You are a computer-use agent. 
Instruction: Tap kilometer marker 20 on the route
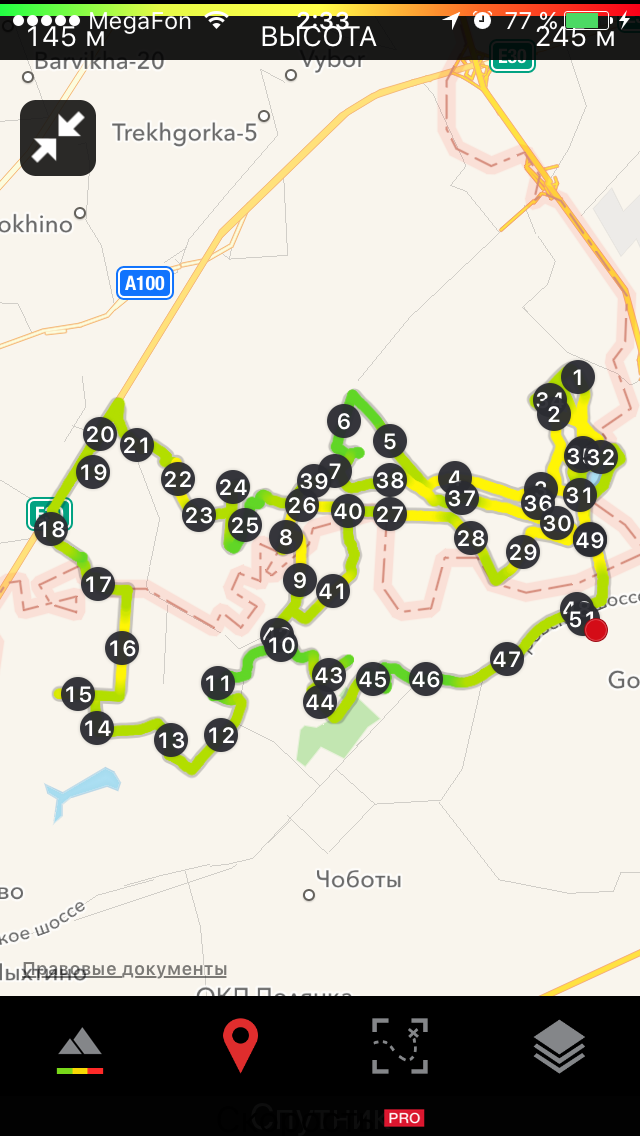100,434
